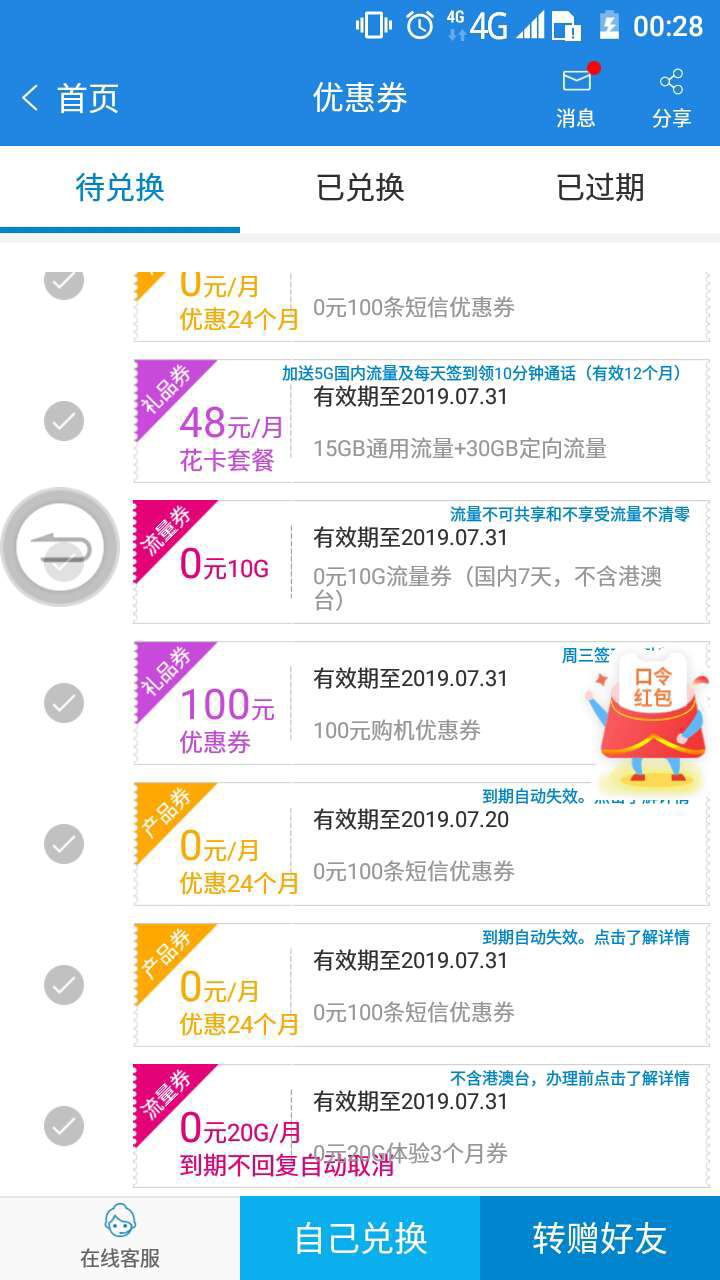Contact 在线客服 support

tap(120, 1238)
